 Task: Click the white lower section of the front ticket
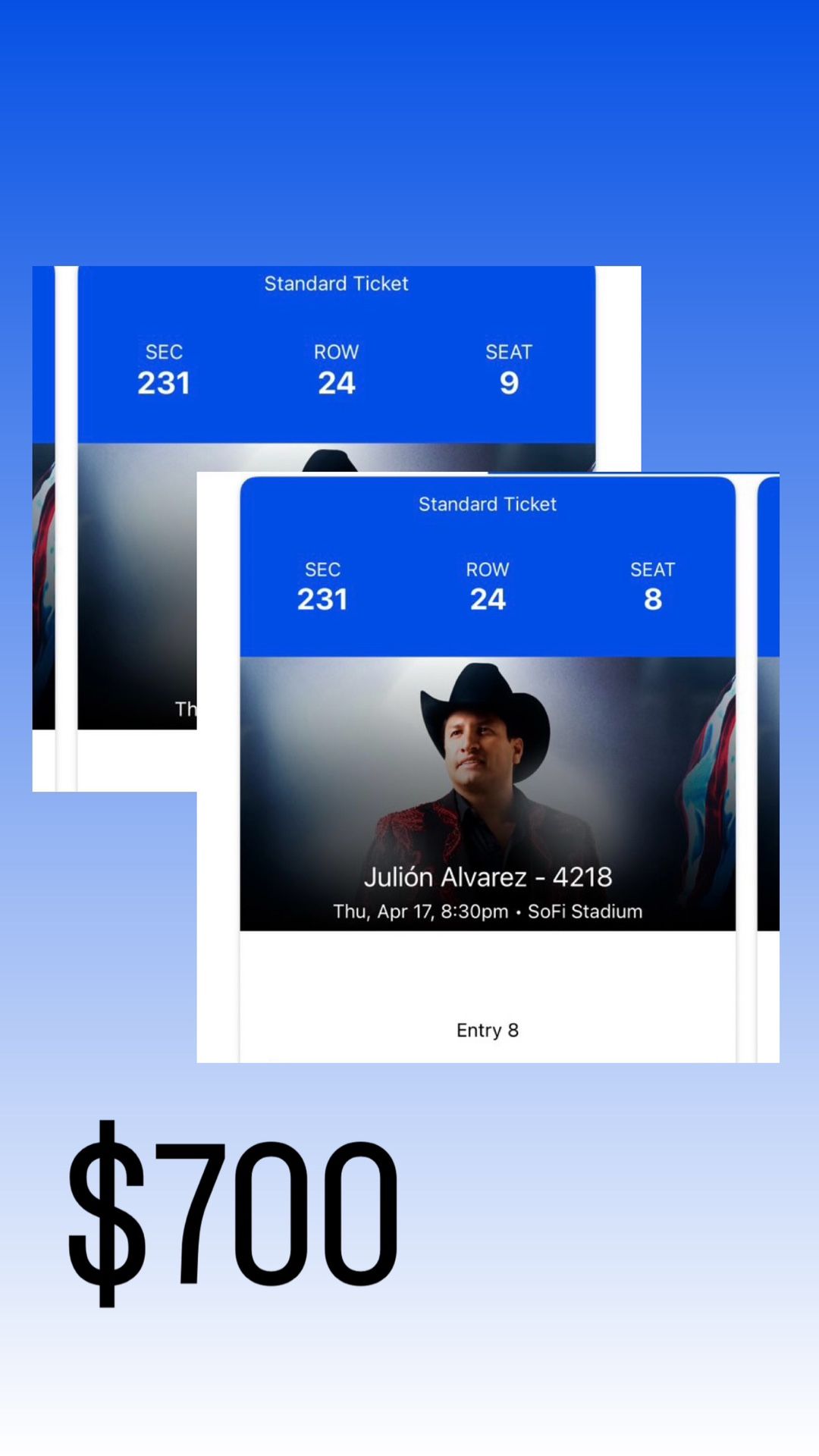click(488, 978)
